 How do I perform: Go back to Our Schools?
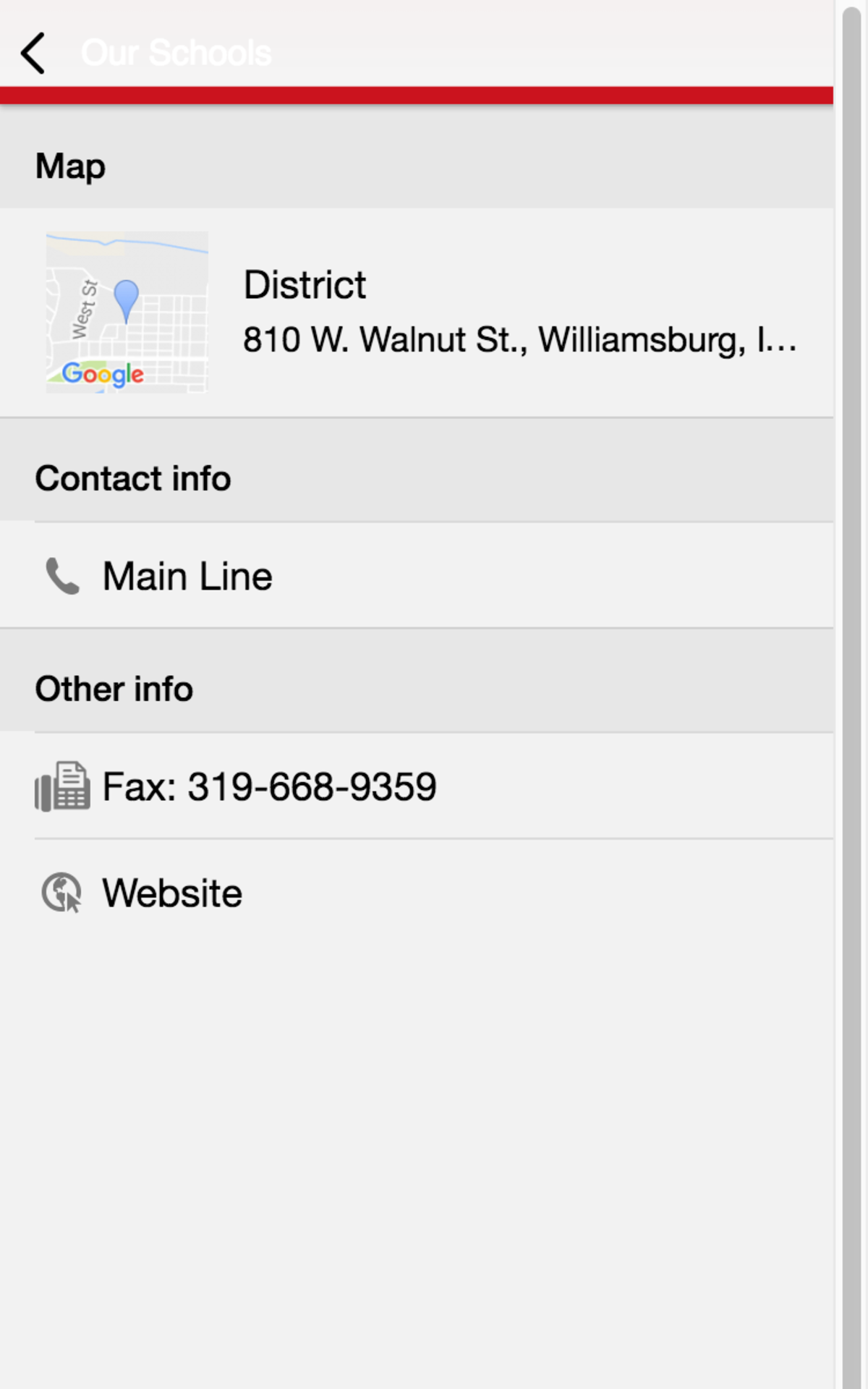click(33, 53)
